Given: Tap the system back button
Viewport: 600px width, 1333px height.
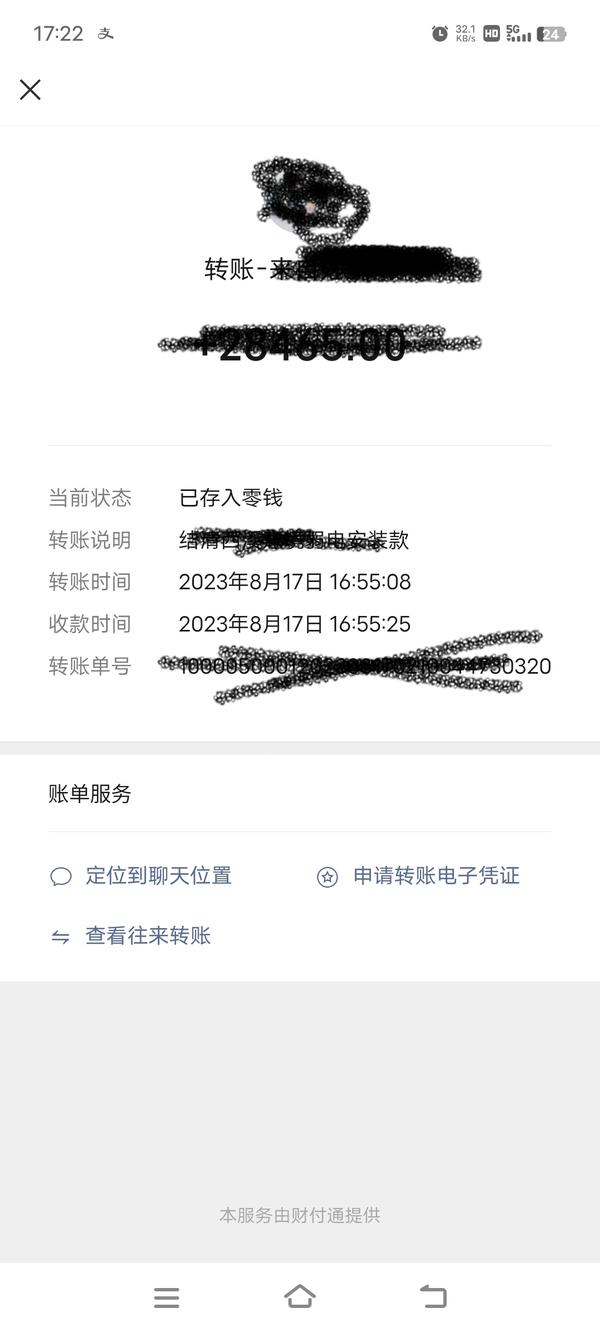Looking at the screenshot, I should [x=433, y=1297].
